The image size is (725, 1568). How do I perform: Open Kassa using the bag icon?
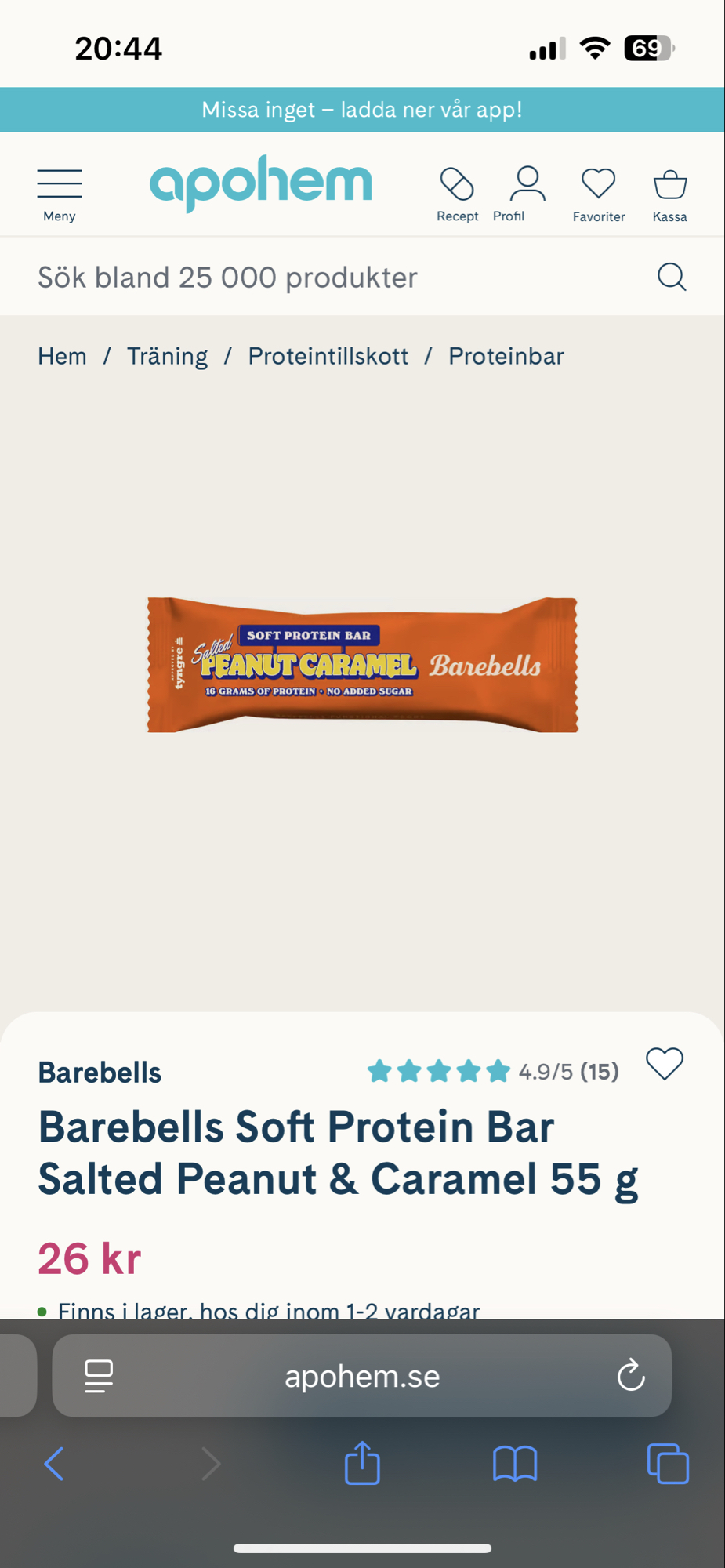pos(669,185)
